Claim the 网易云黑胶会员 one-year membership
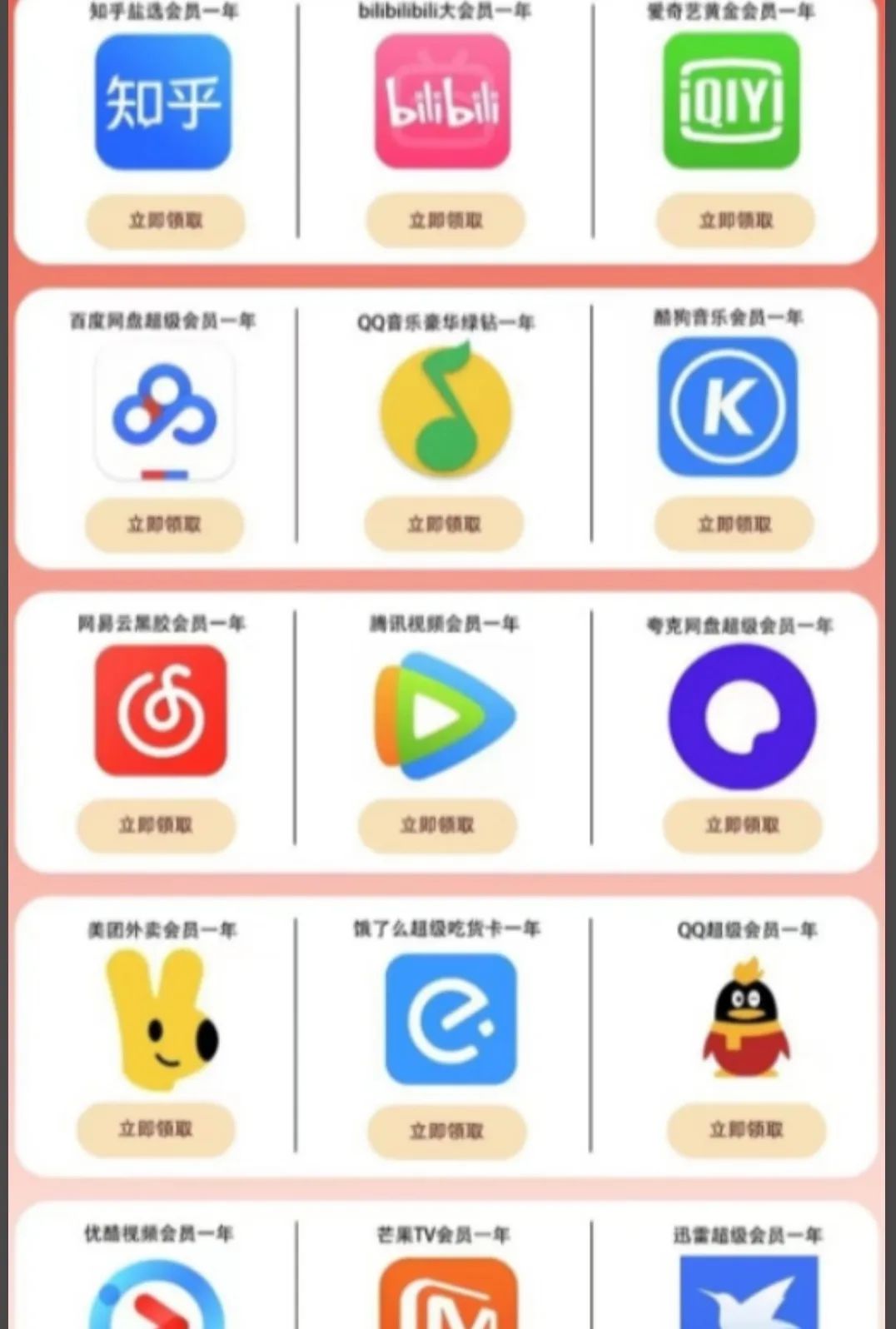 pyautogui.click(x=156, y=825)
